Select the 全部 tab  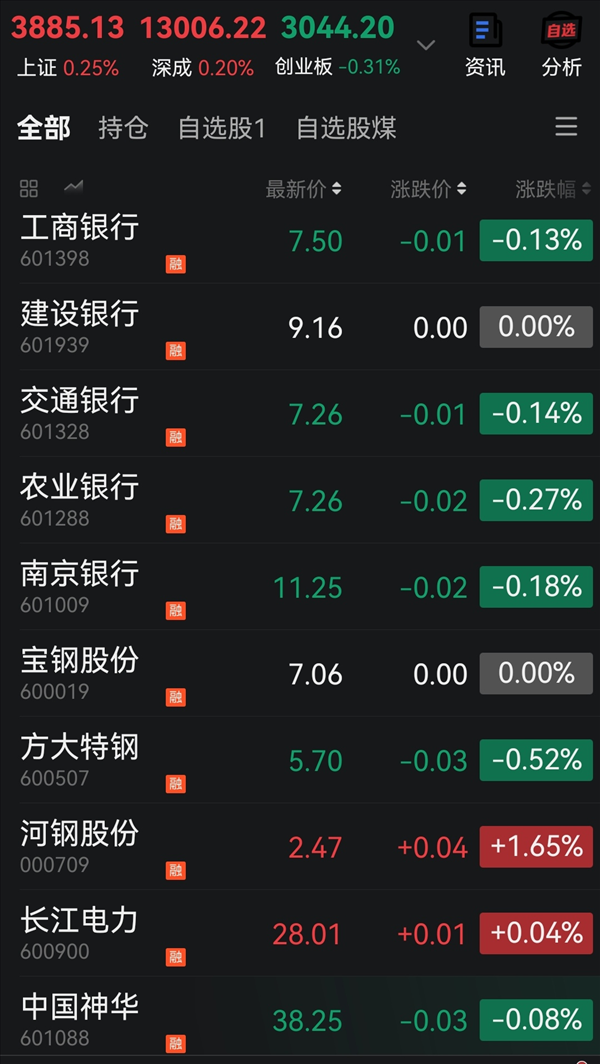click(43, 128)
